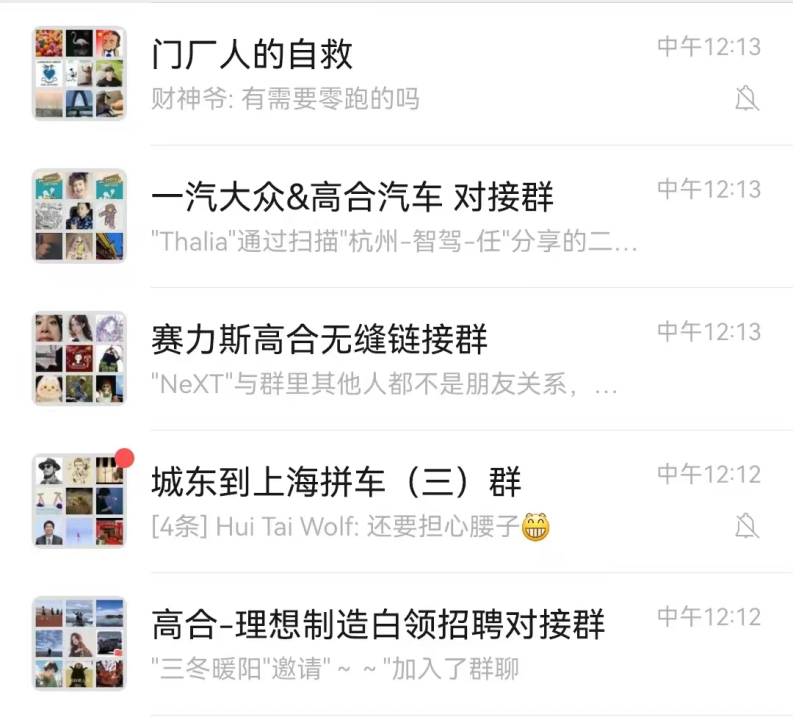Open 高合-理想制造白领招聘对接群 chat
The image size is (793, 720).
(400, 644)
